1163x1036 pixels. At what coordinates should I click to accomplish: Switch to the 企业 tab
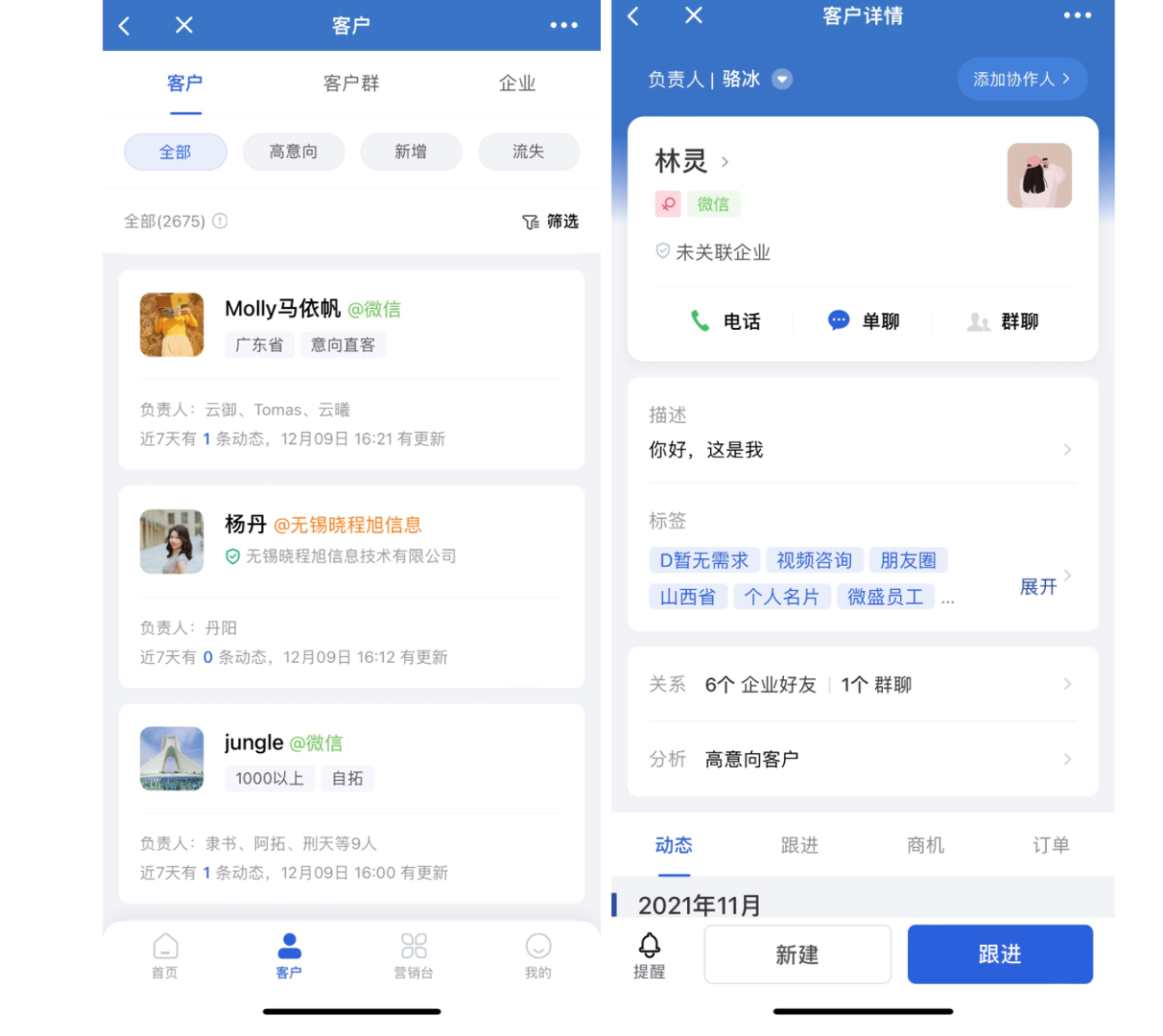coord(516,83)
